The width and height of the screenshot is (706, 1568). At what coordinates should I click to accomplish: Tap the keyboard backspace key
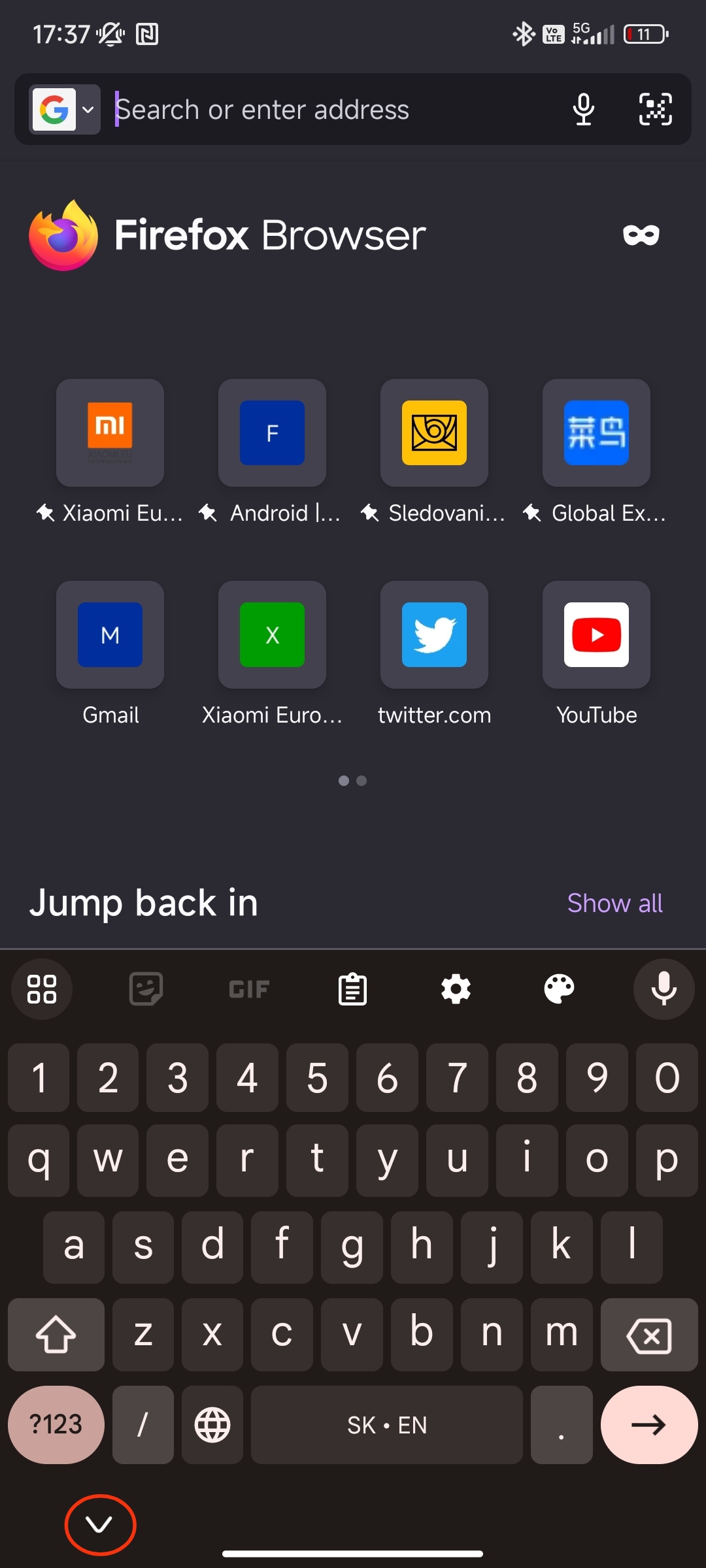tap(649, 1335)
